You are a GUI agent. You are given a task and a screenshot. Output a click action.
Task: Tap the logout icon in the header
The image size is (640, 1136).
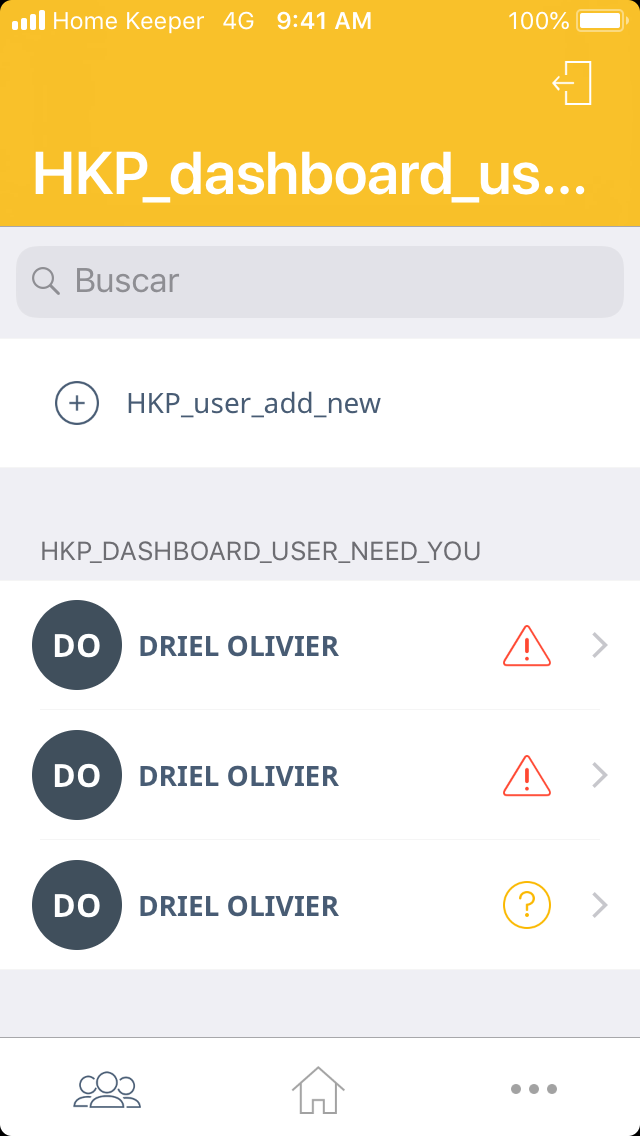click(x=573, y=83)
